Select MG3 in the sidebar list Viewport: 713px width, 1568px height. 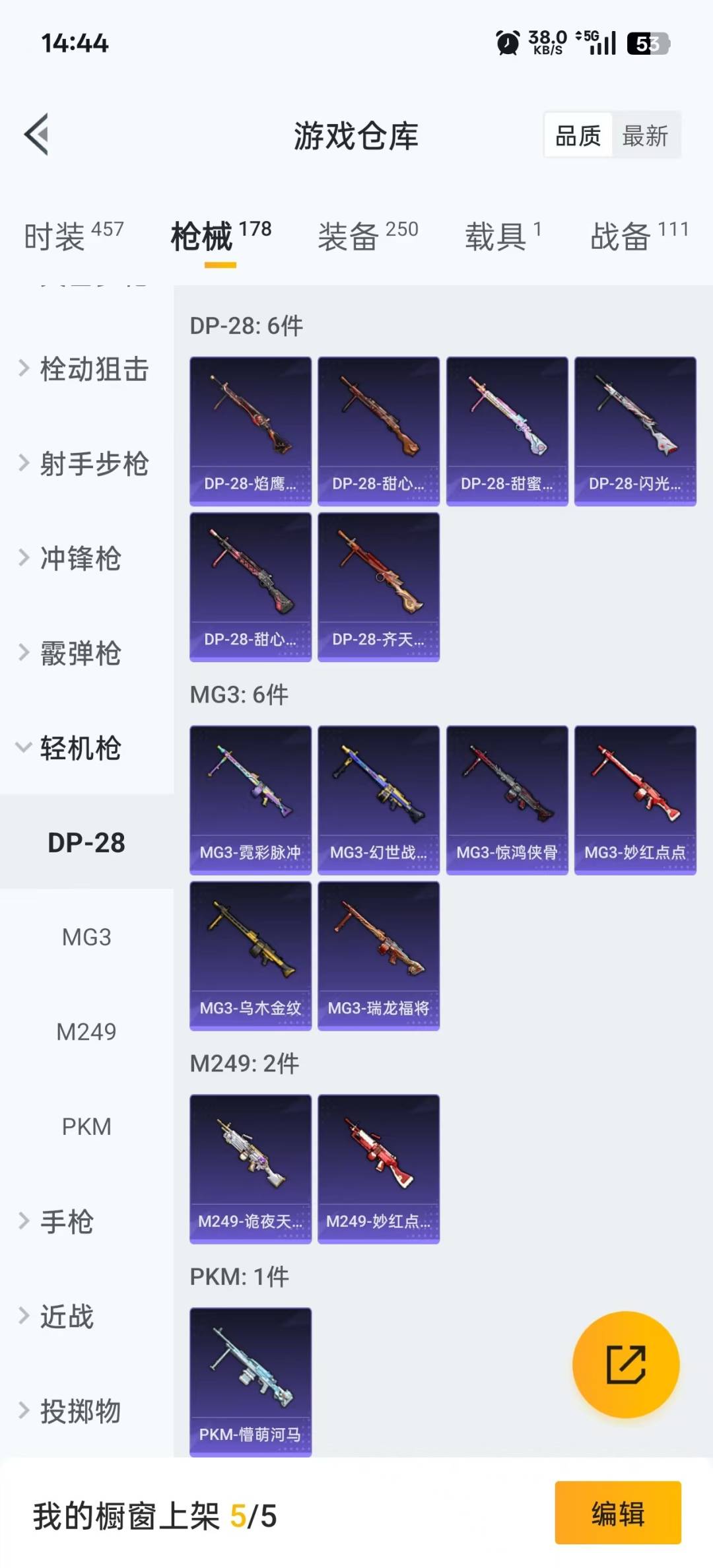point(86,937)
